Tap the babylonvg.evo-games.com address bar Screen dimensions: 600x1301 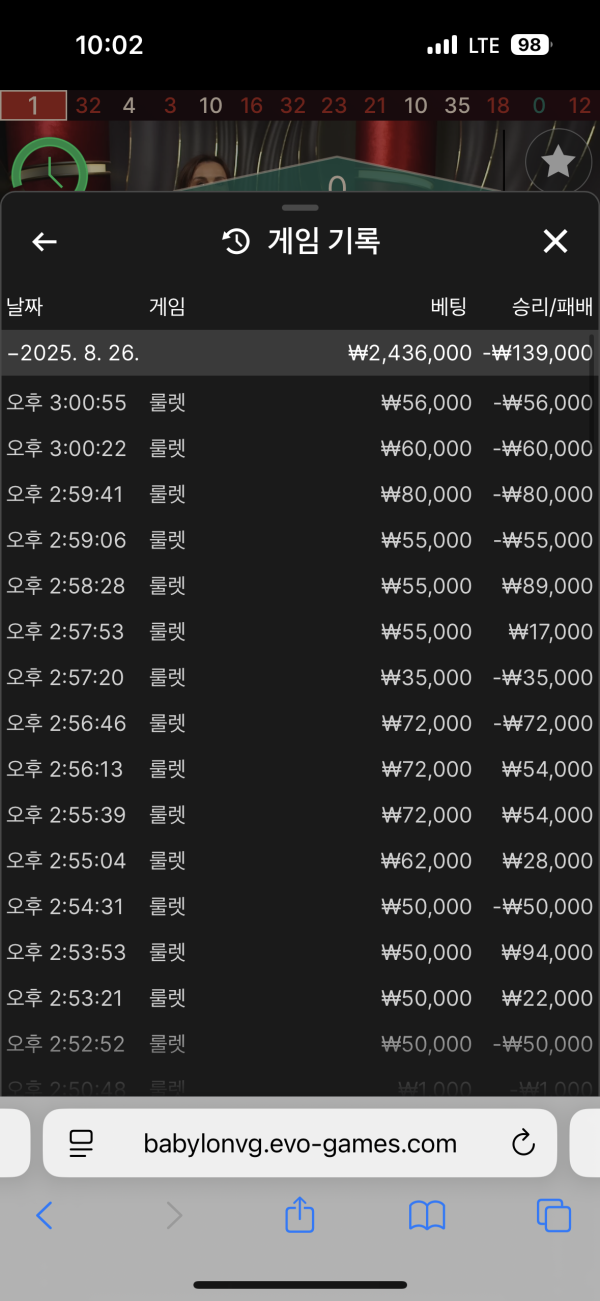300,1143
